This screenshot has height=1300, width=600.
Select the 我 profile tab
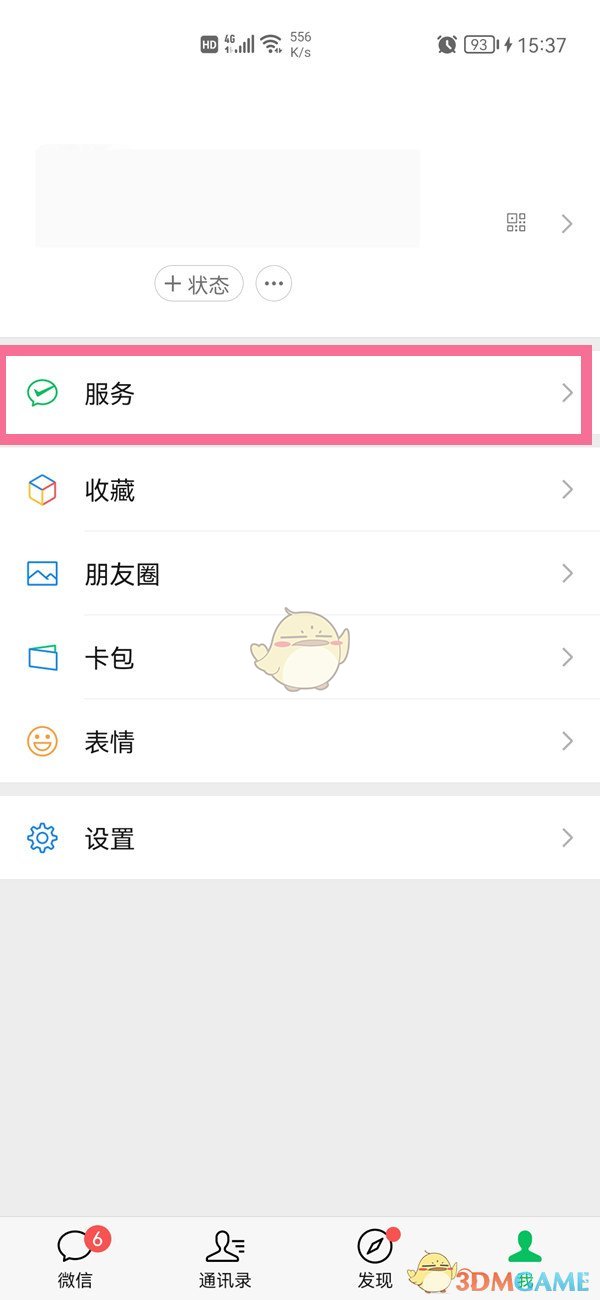click(524, 1258)
